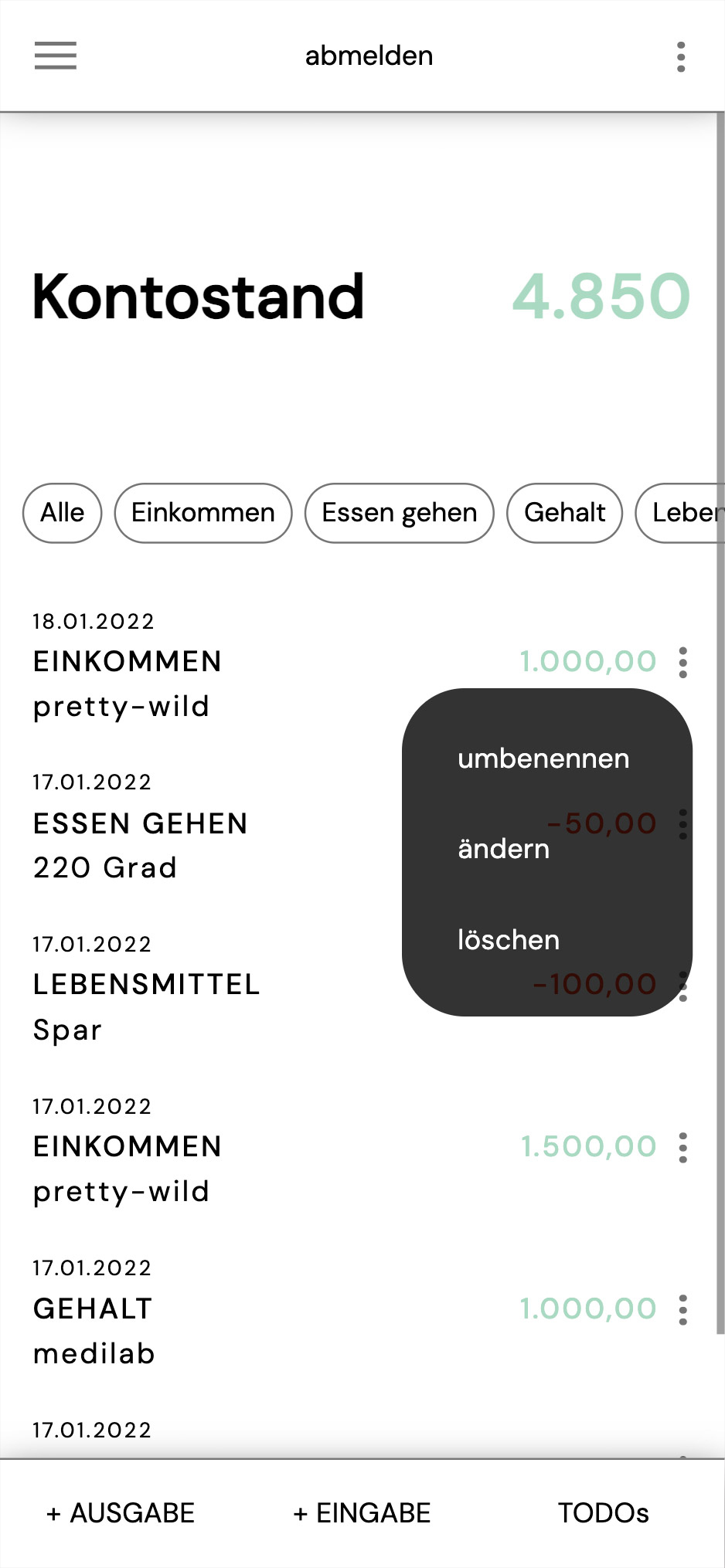Open options for the EINKOMMEN pretty-wild 1.000,00 entry

pyautogui.click(x=683, y=661)
